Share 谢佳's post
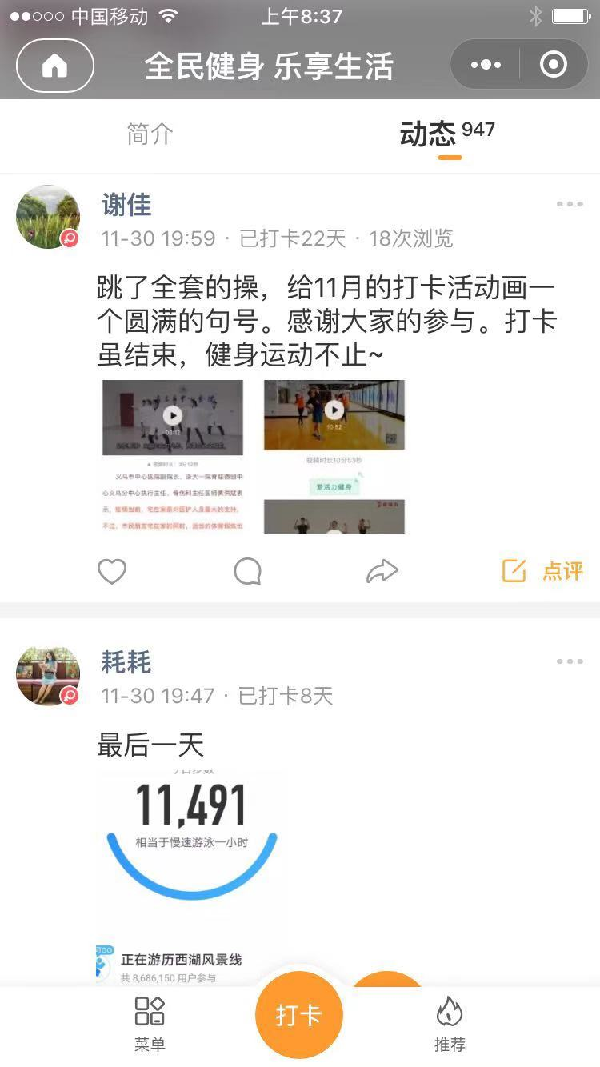The height and width of the screenshot is (1067, 600). 382,571
